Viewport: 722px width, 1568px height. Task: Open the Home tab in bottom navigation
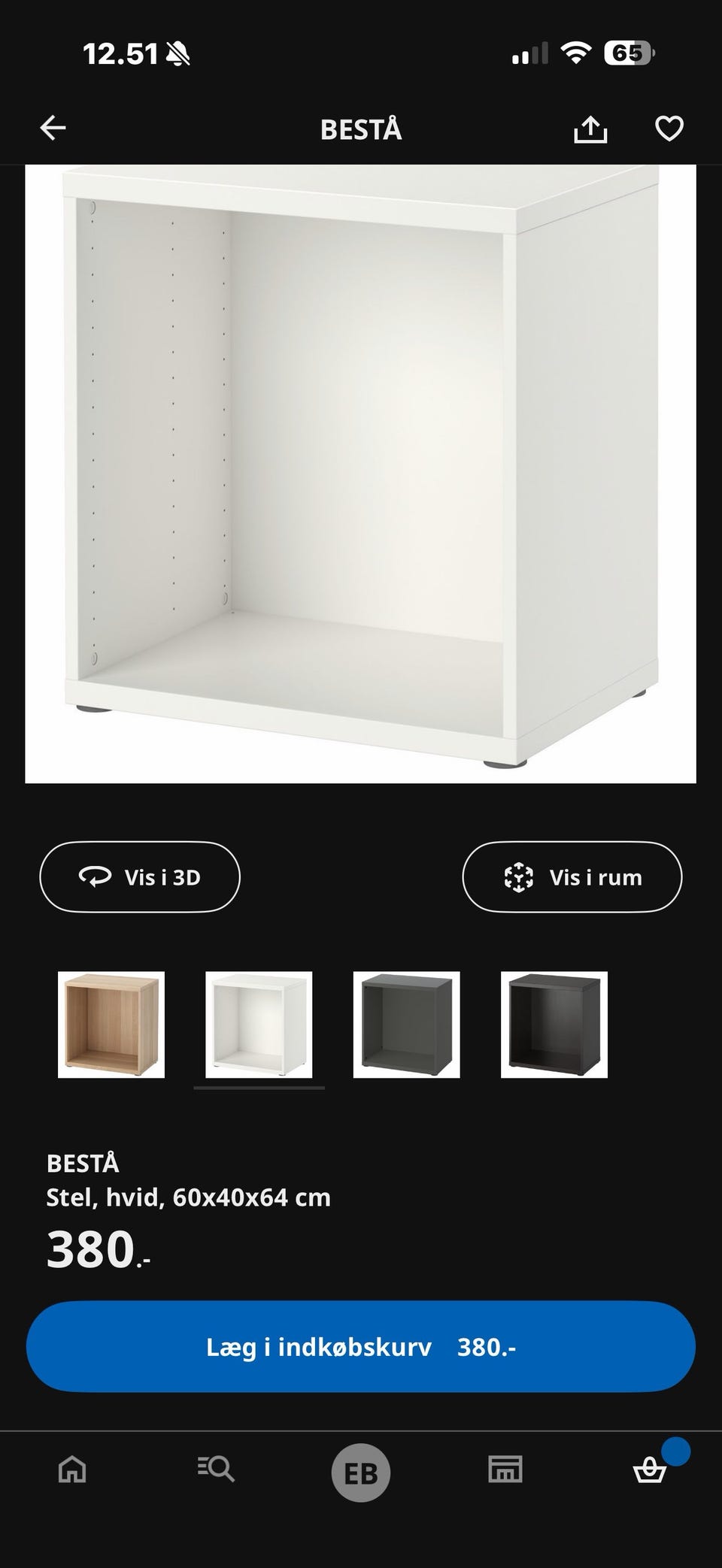tap(71, 1471)
